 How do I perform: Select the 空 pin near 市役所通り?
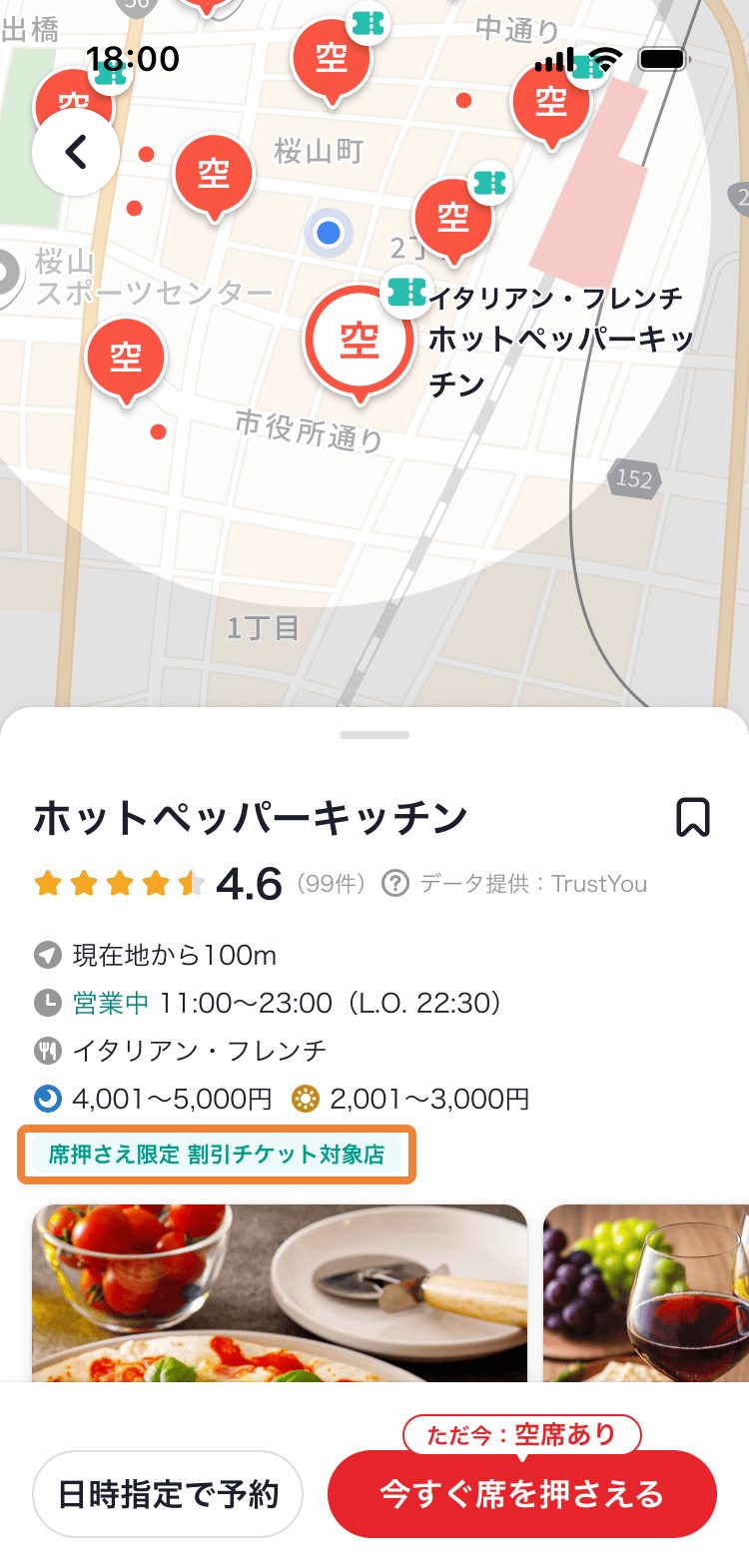(x=127, y=357)
